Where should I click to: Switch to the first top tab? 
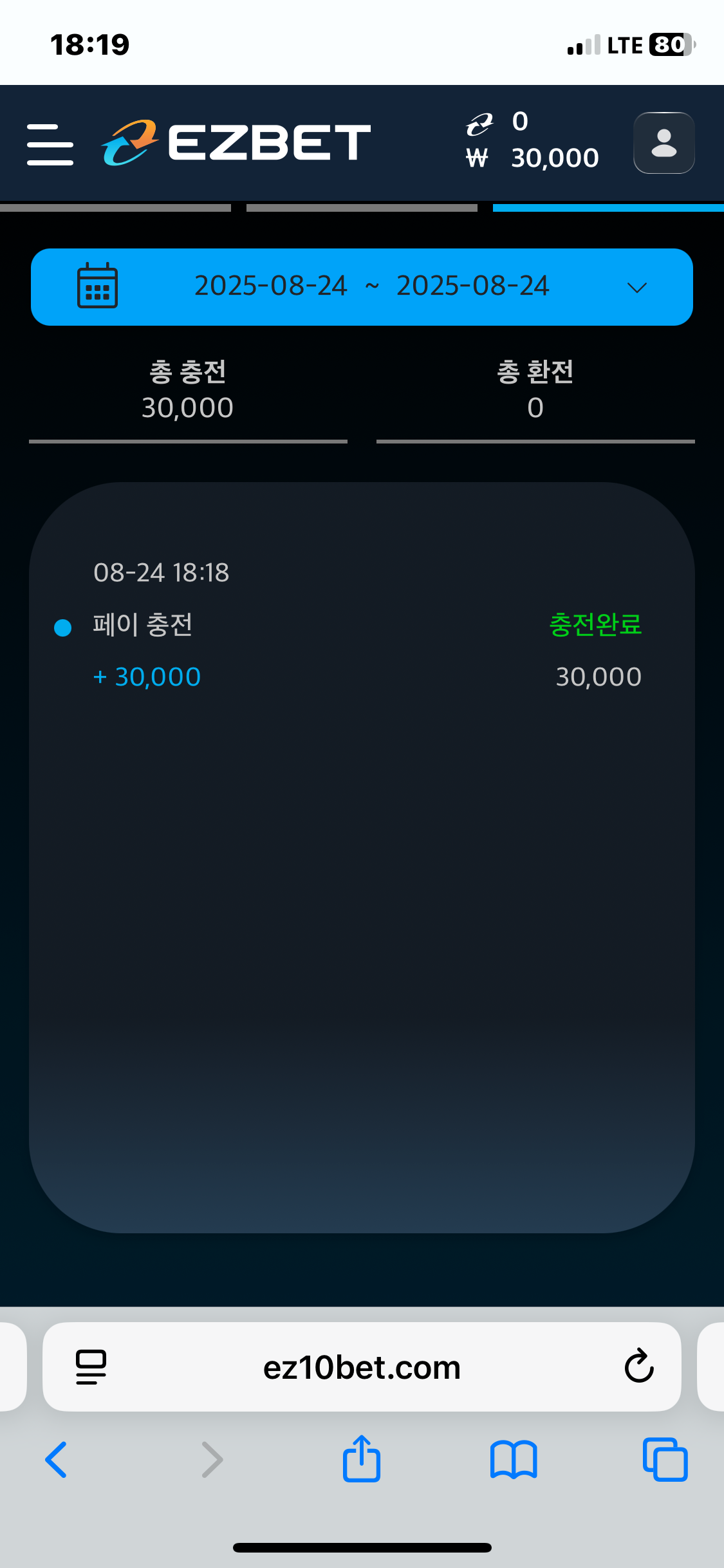pos(115,207)
